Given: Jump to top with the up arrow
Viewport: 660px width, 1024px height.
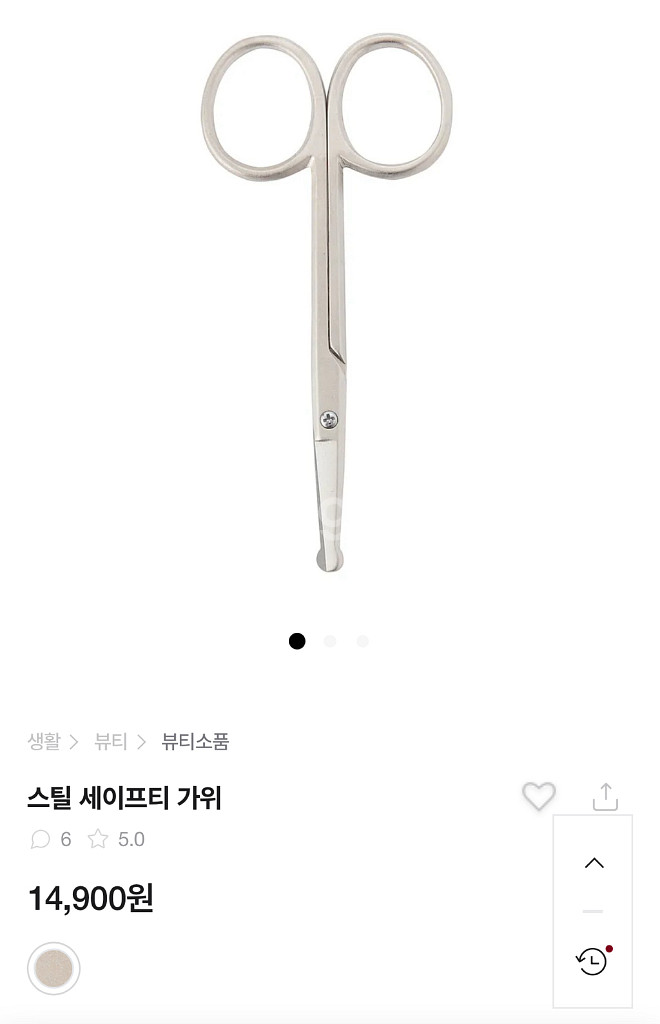Looking at the screenshot, I should 594,863.
